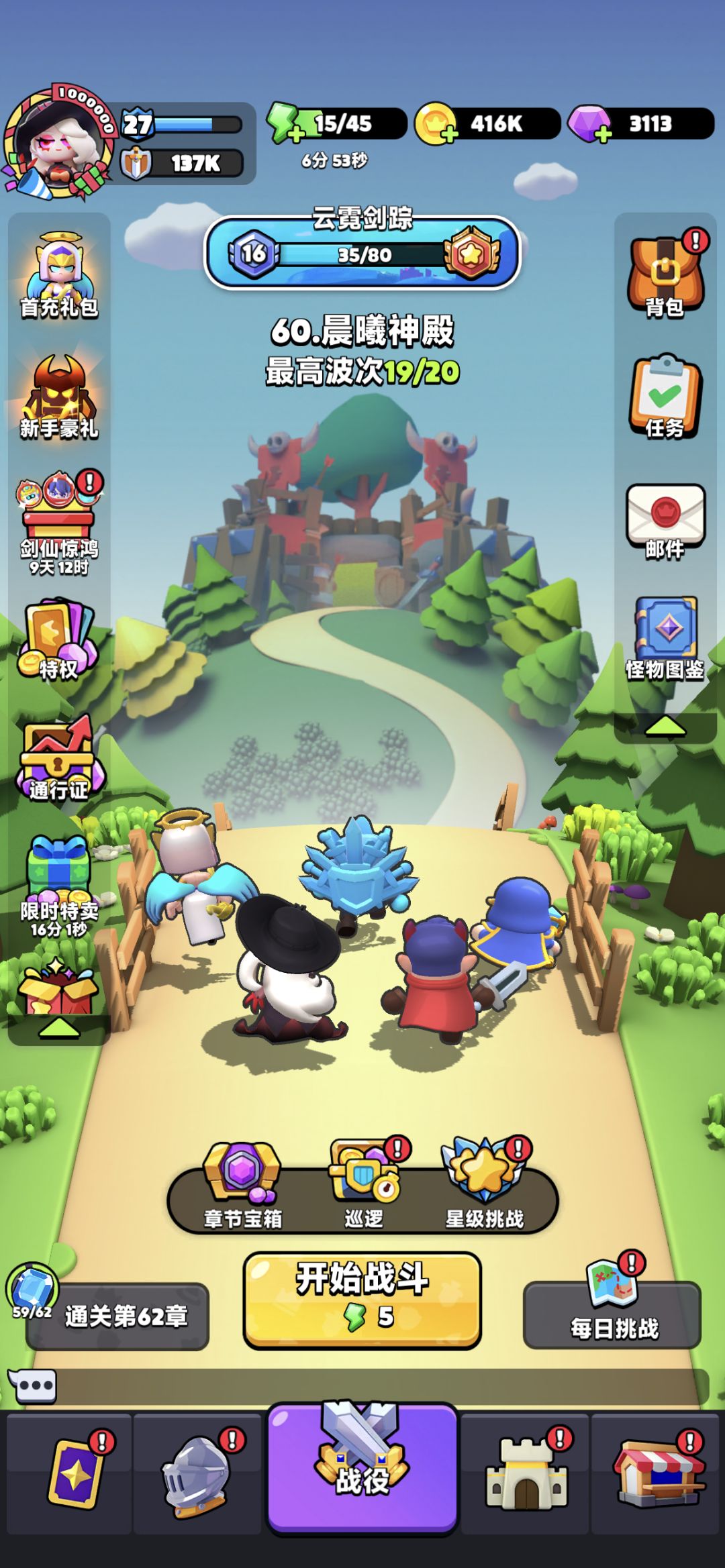Enter the 星级挑战 star challenge
Viewport: 725px width, 1568px height.
485,1184
